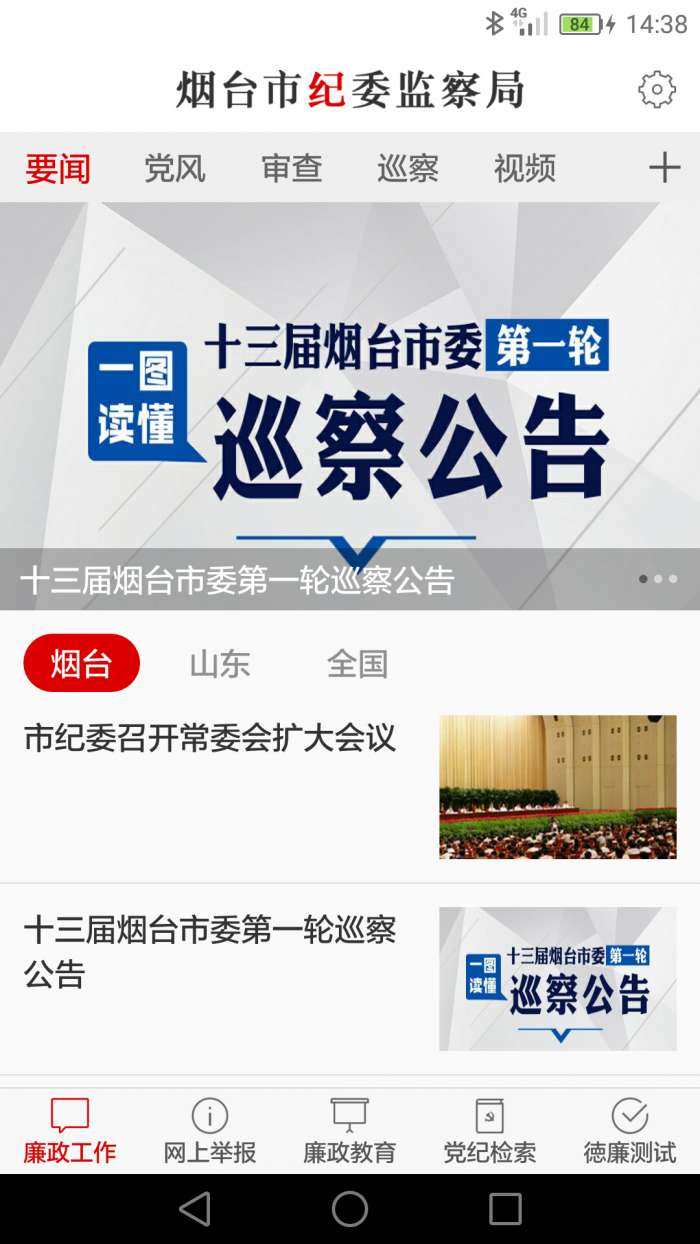
Task: Select the 烟台 news filter
Action: pyautogui.click(x=81, y=663)
